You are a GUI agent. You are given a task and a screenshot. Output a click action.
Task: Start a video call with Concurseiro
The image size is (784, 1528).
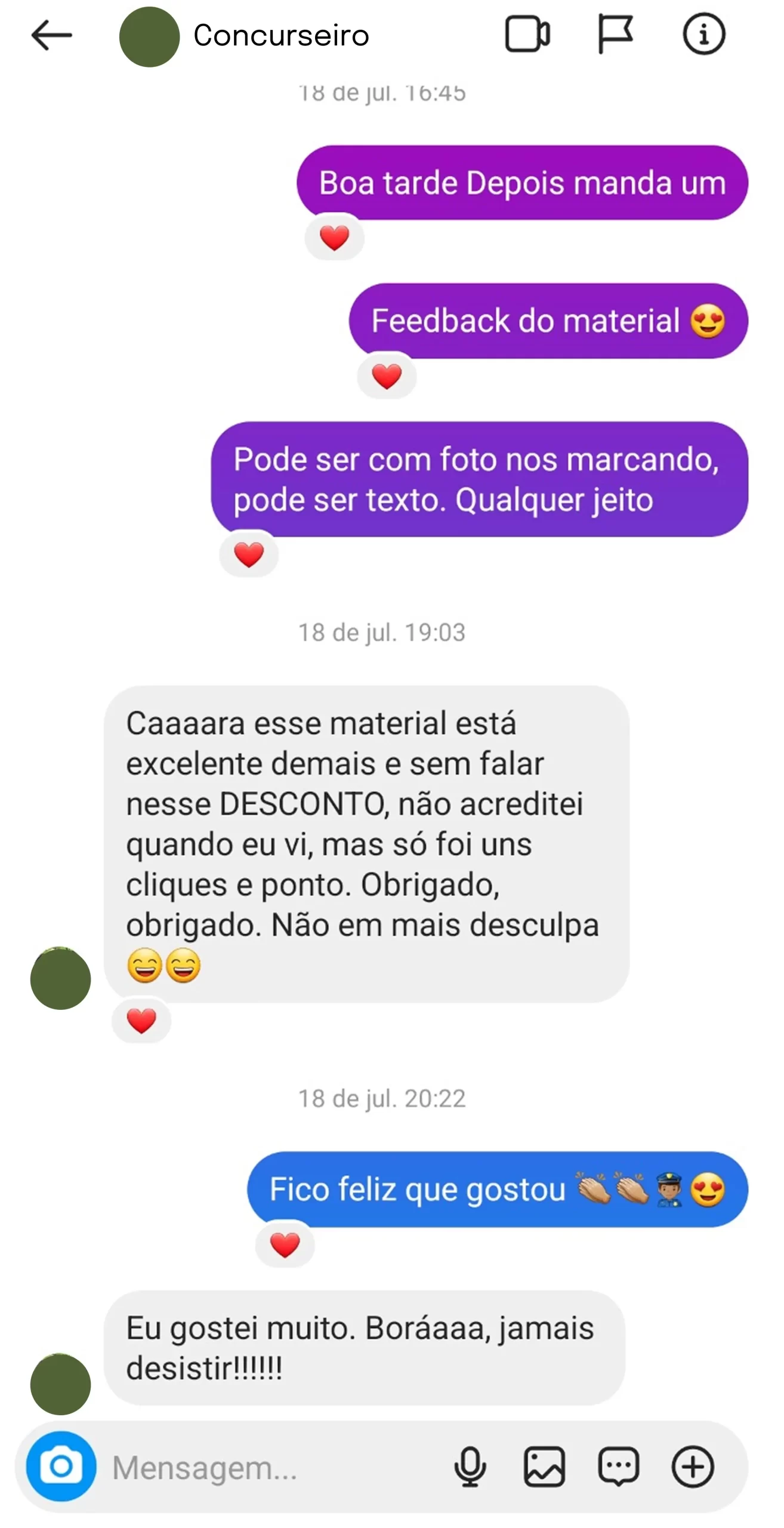(x=527, y=35)
